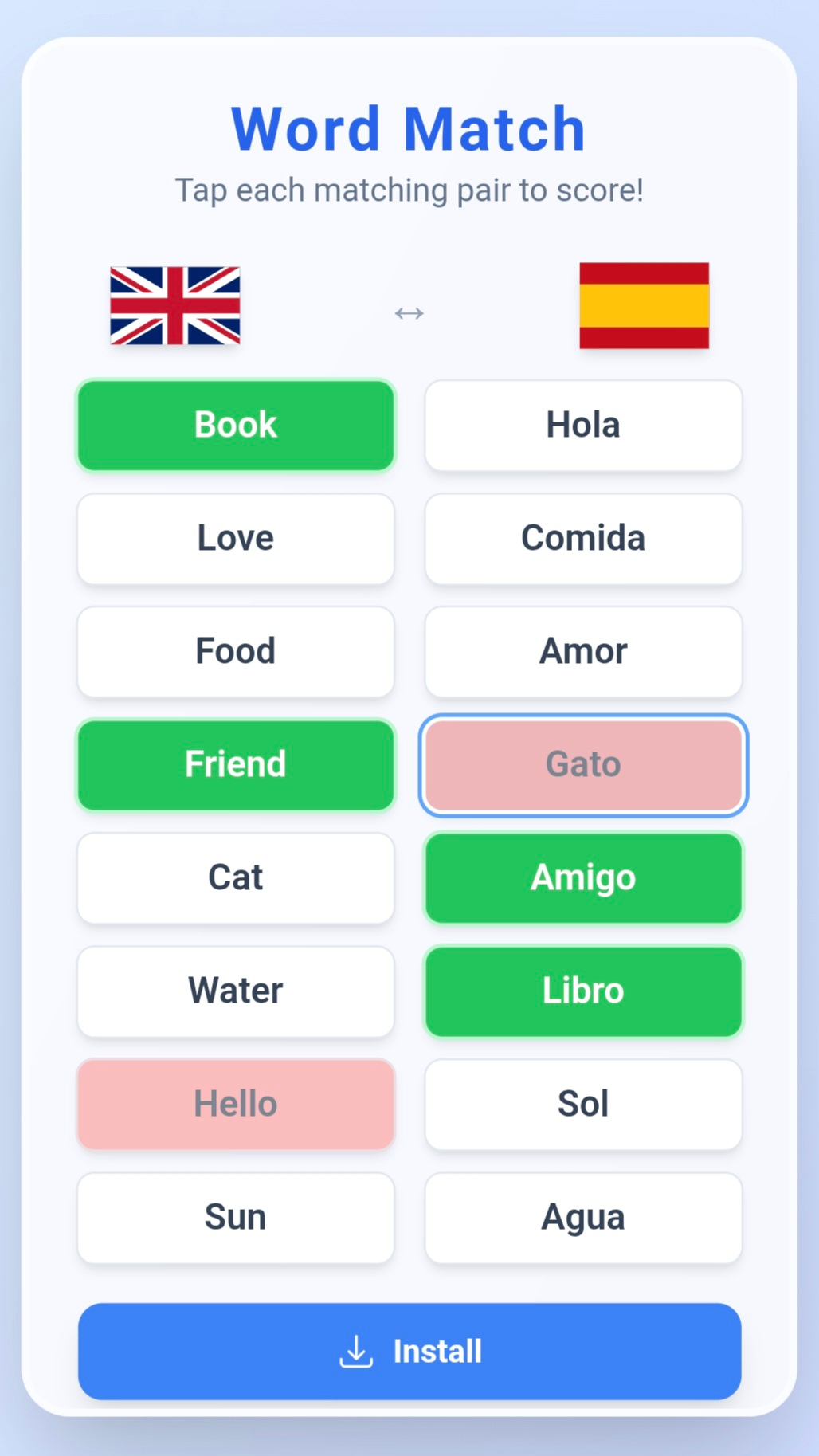This screenshot has height=1456, width=819.
Task: Select the Amor tile
Action: click(582, 651)
